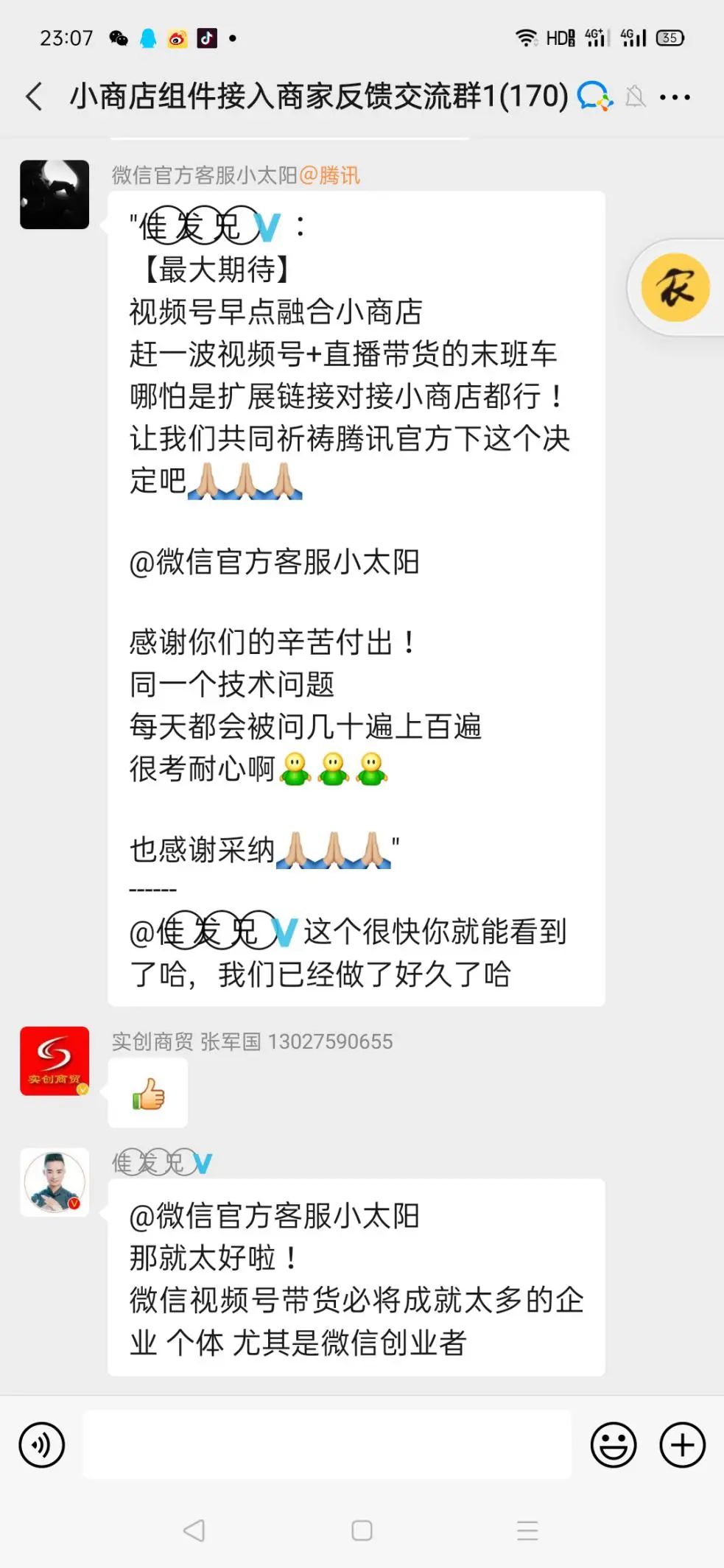This screenshot has width=724, height=1568.
Task: Switch to voice message input
Action: tap(42, 1445)
